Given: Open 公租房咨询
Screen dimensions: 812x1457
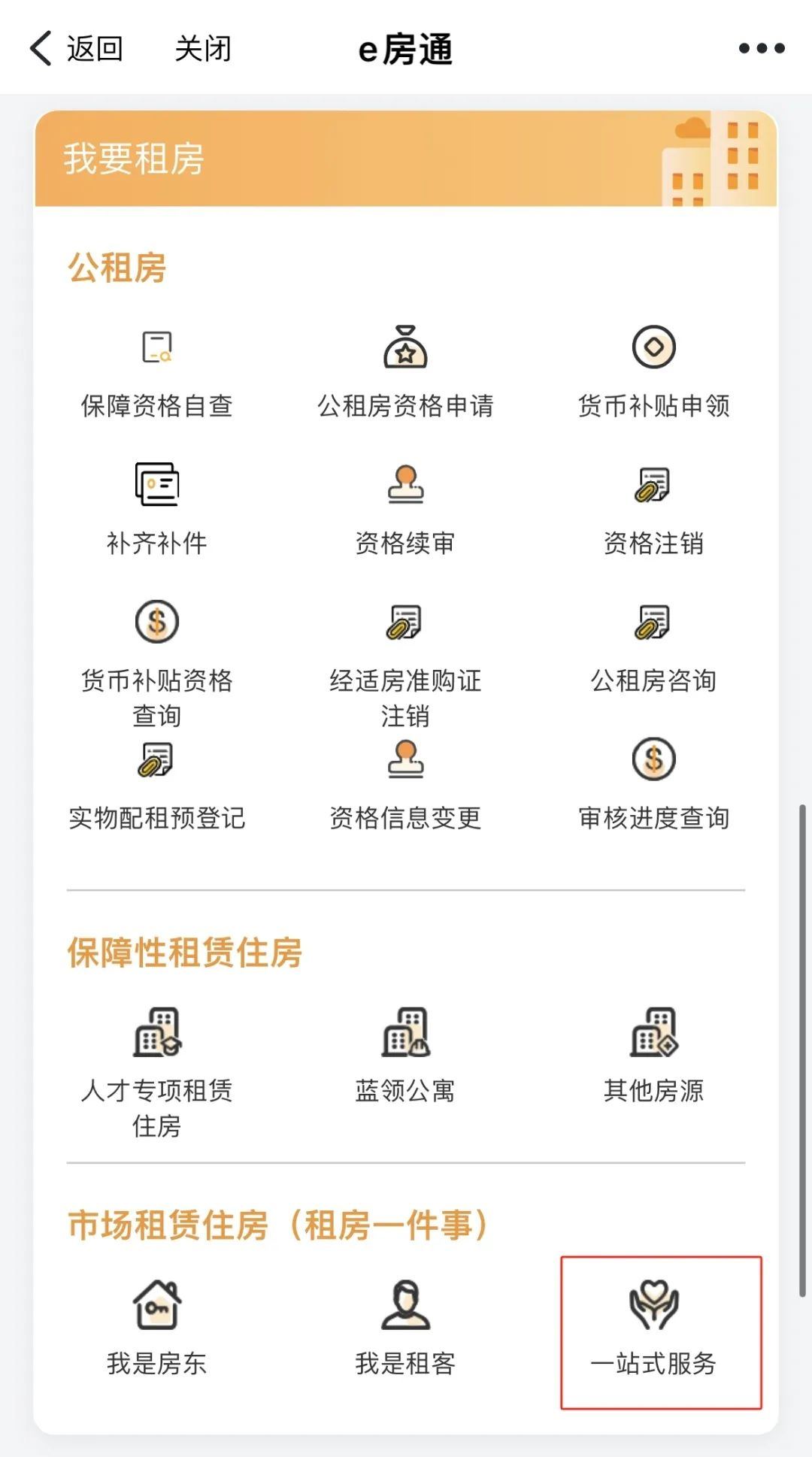Looking at the screenshot, I should pyautogui.click(x=653, y=647).
